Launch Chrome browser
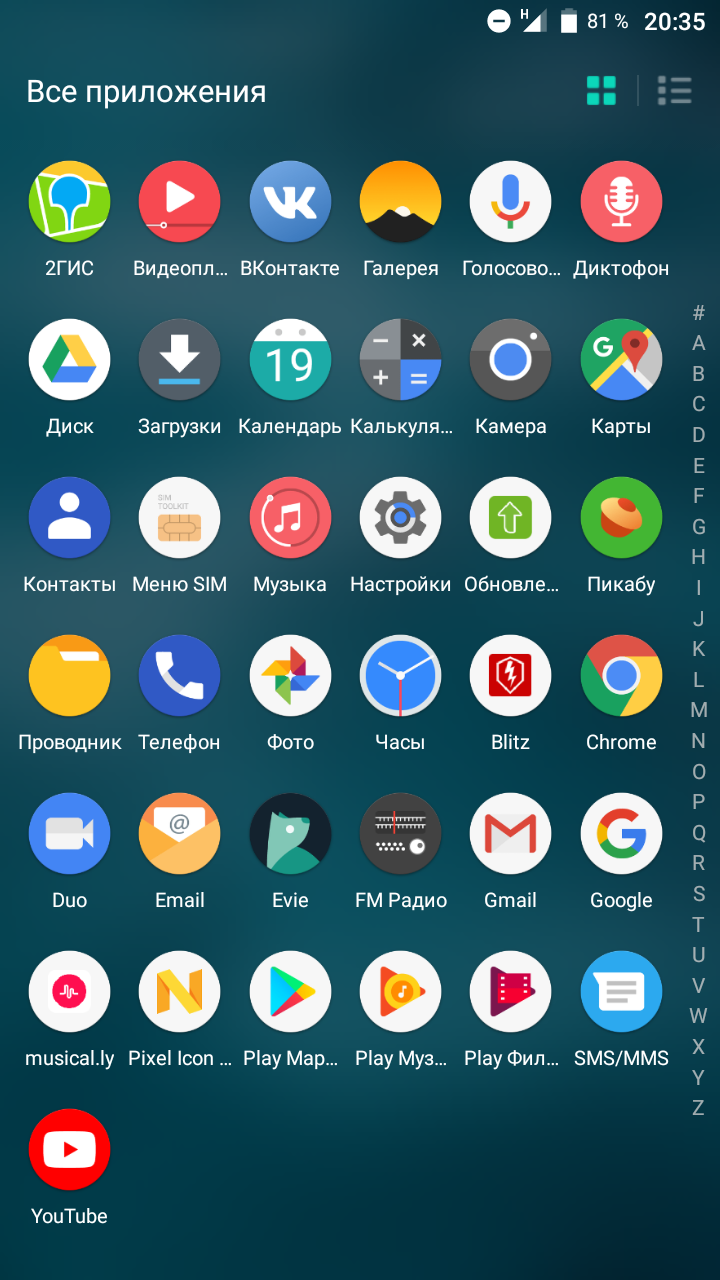 [621, 675]
